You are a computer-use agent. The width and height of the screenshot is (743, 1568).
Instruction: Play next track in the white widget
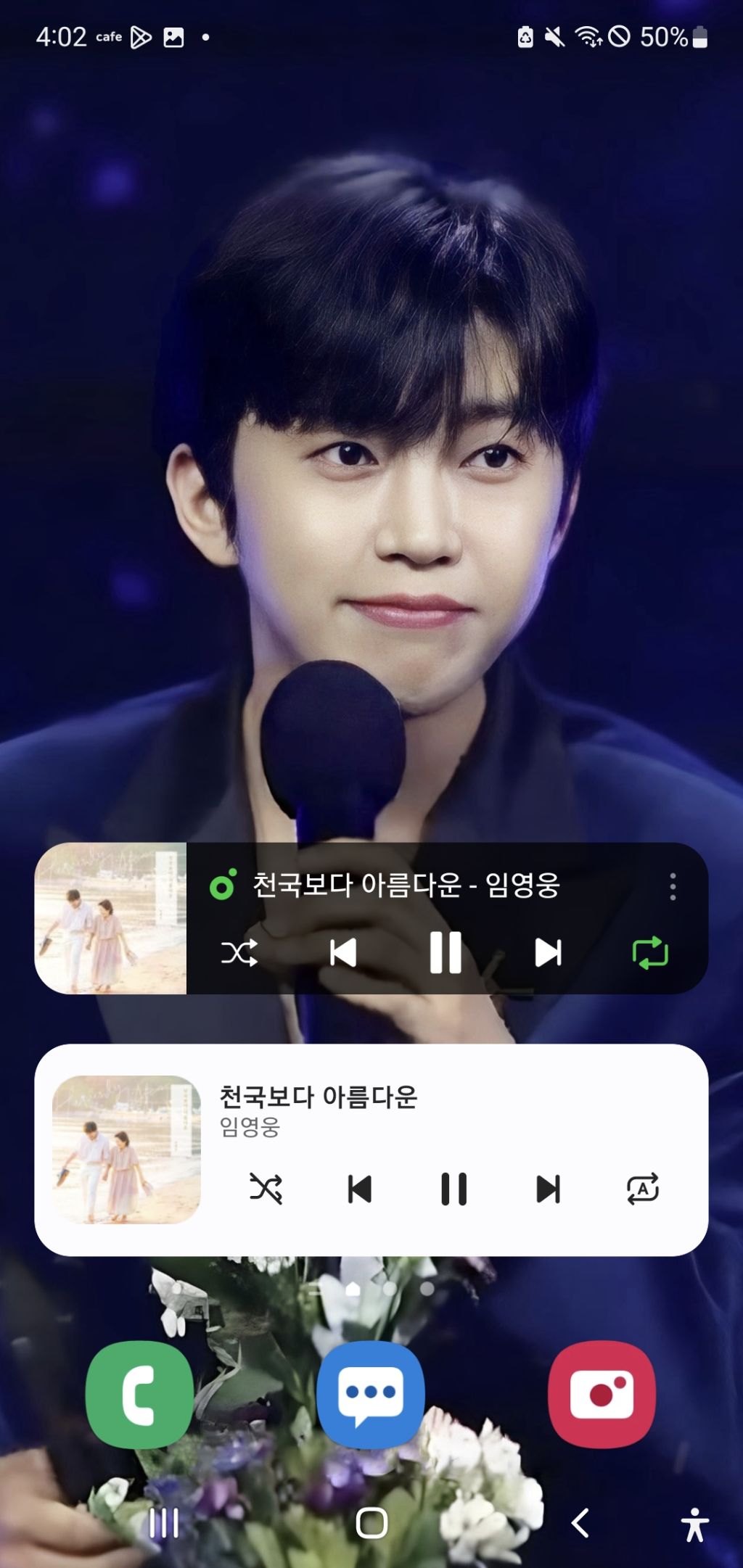[548, 1189]
